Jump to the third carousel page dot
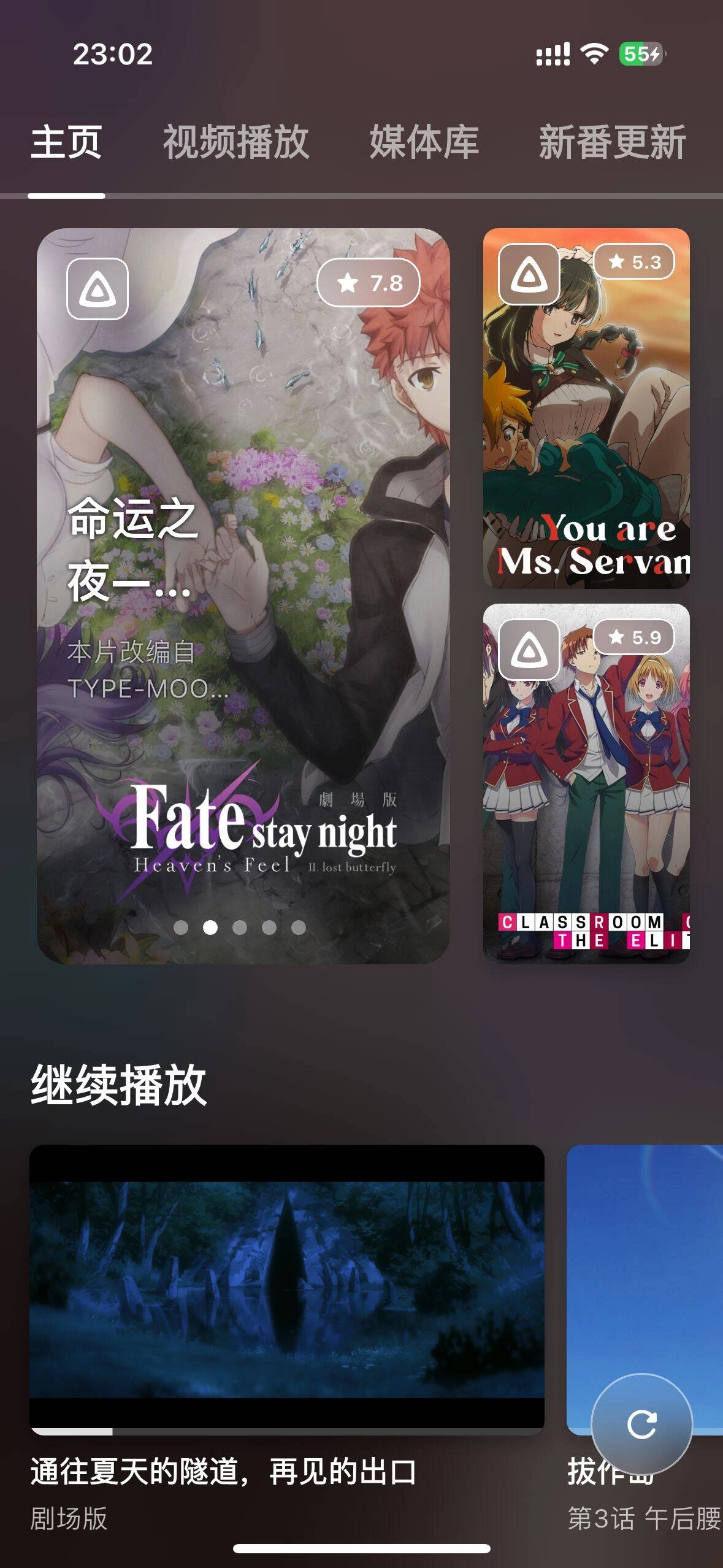The image size is (723, 1568). click(240, 927)
